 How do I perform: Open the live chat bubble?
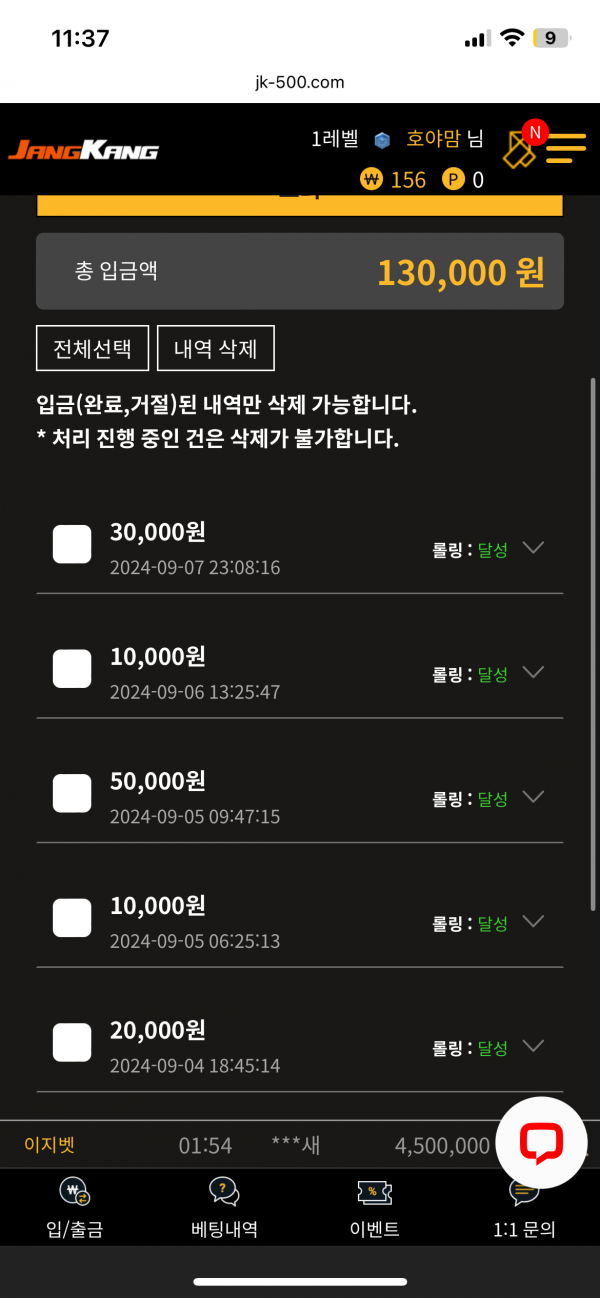pos(541,1142)
